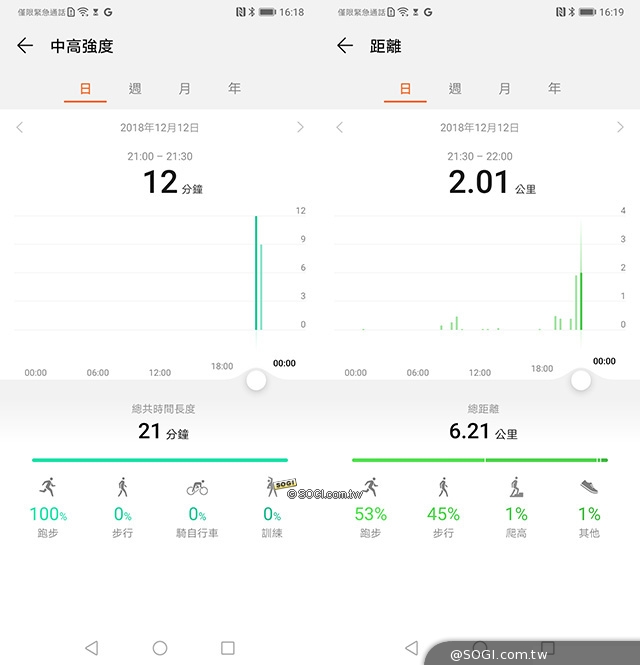
Task: Switch to 週 tab on 距離 screen
Action: [455, 89]
